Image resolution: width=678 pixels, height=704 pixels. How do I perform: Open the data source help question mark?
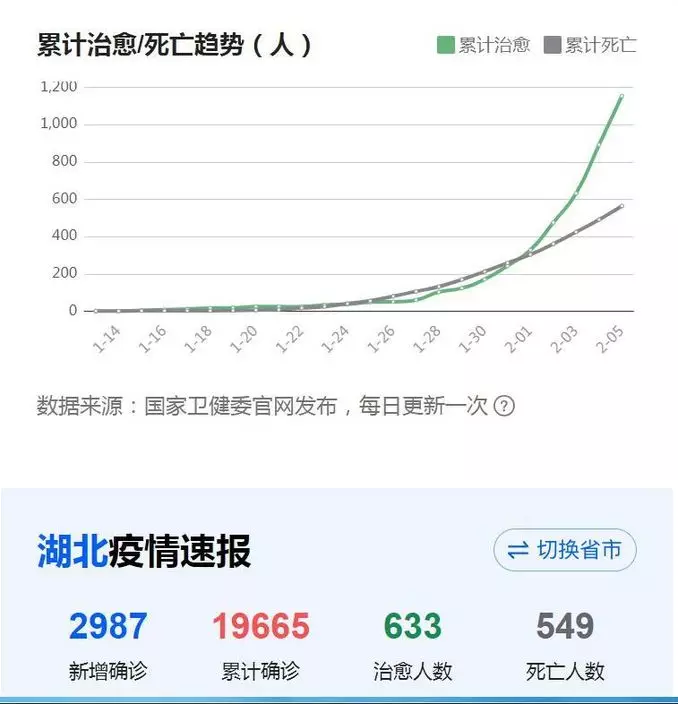tap(505, 406)
